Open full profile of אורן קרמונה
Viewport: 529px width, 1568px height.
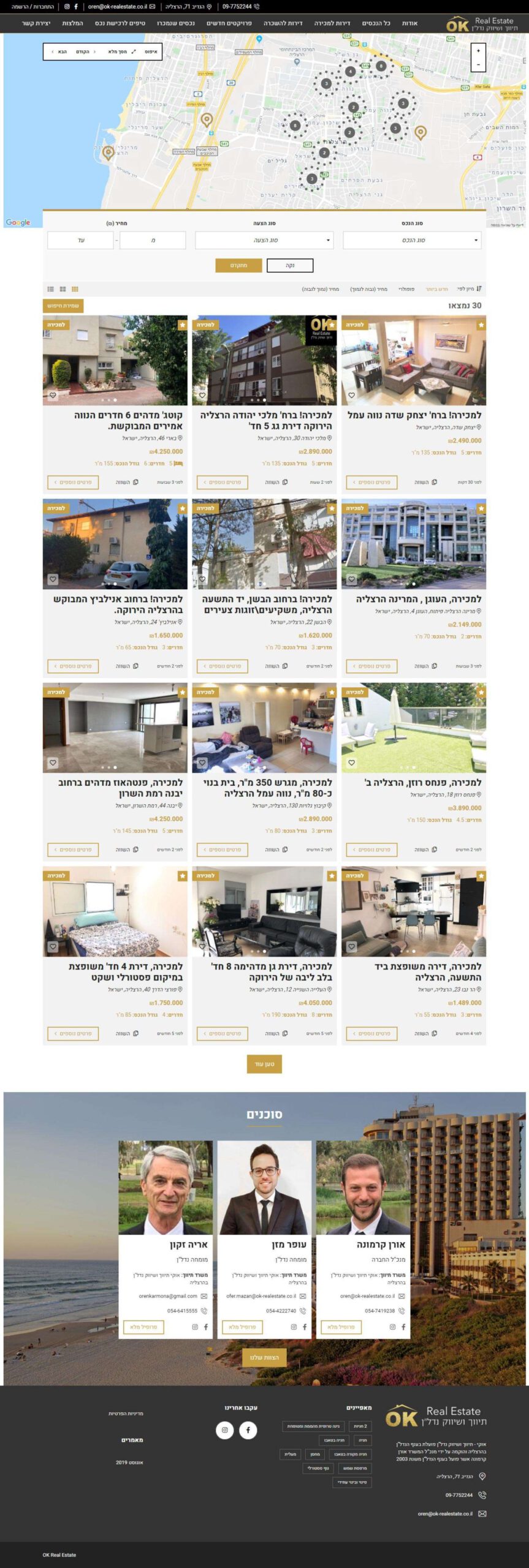coord(341,1327)
